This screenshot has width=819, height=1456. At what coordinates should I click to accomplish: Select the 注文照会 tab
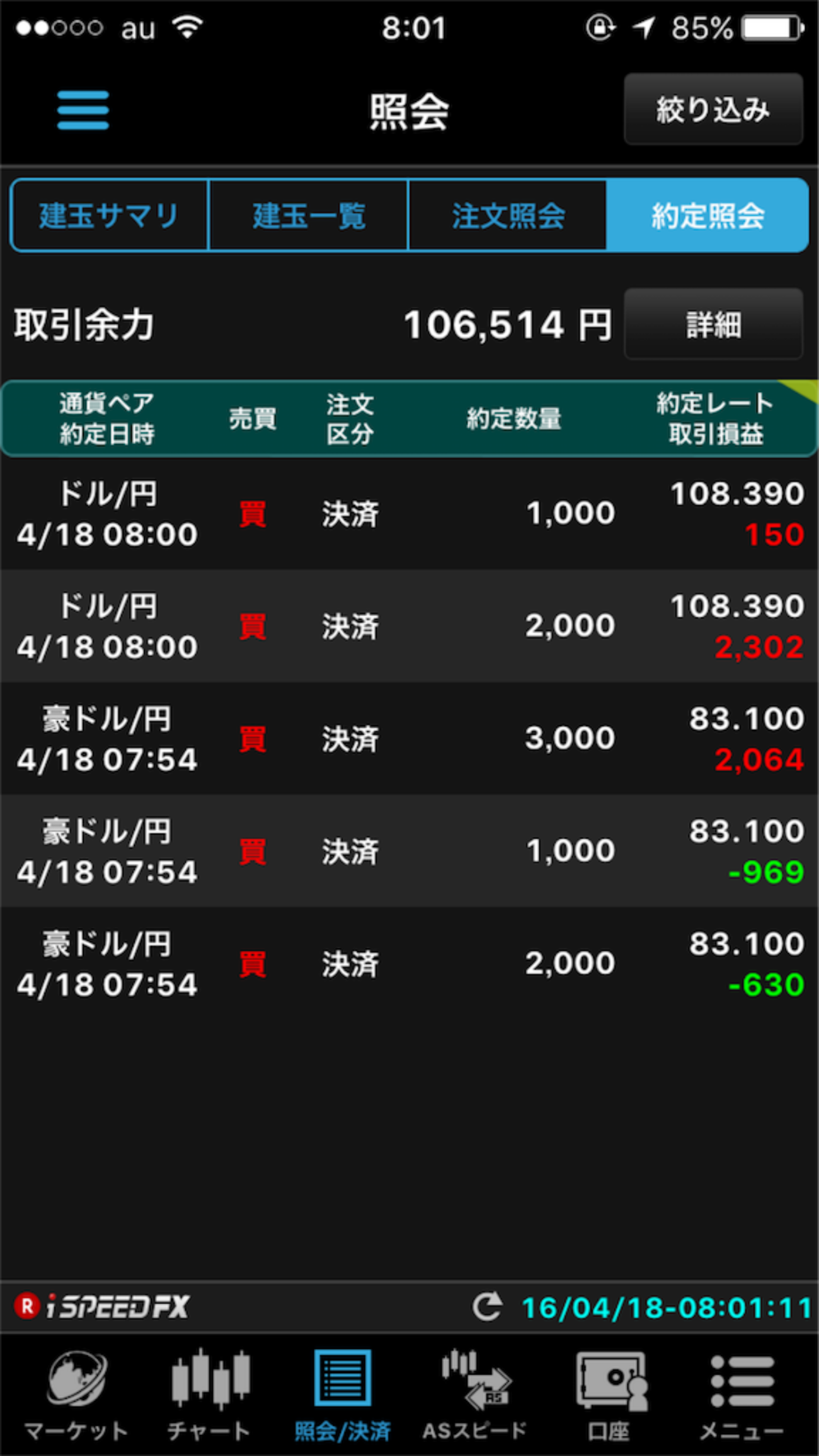point(508,215)
